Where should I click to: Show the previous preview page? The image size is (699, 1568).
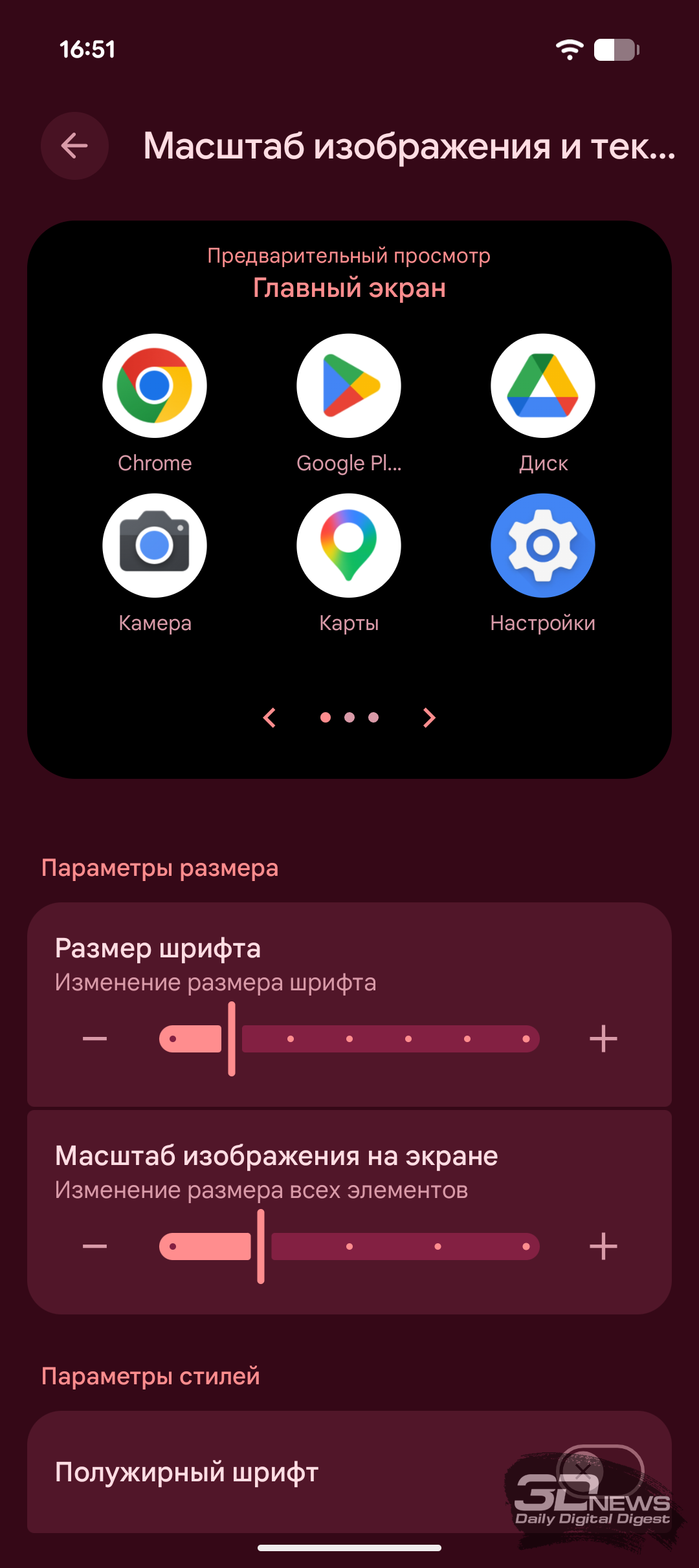tap(270, 717)
